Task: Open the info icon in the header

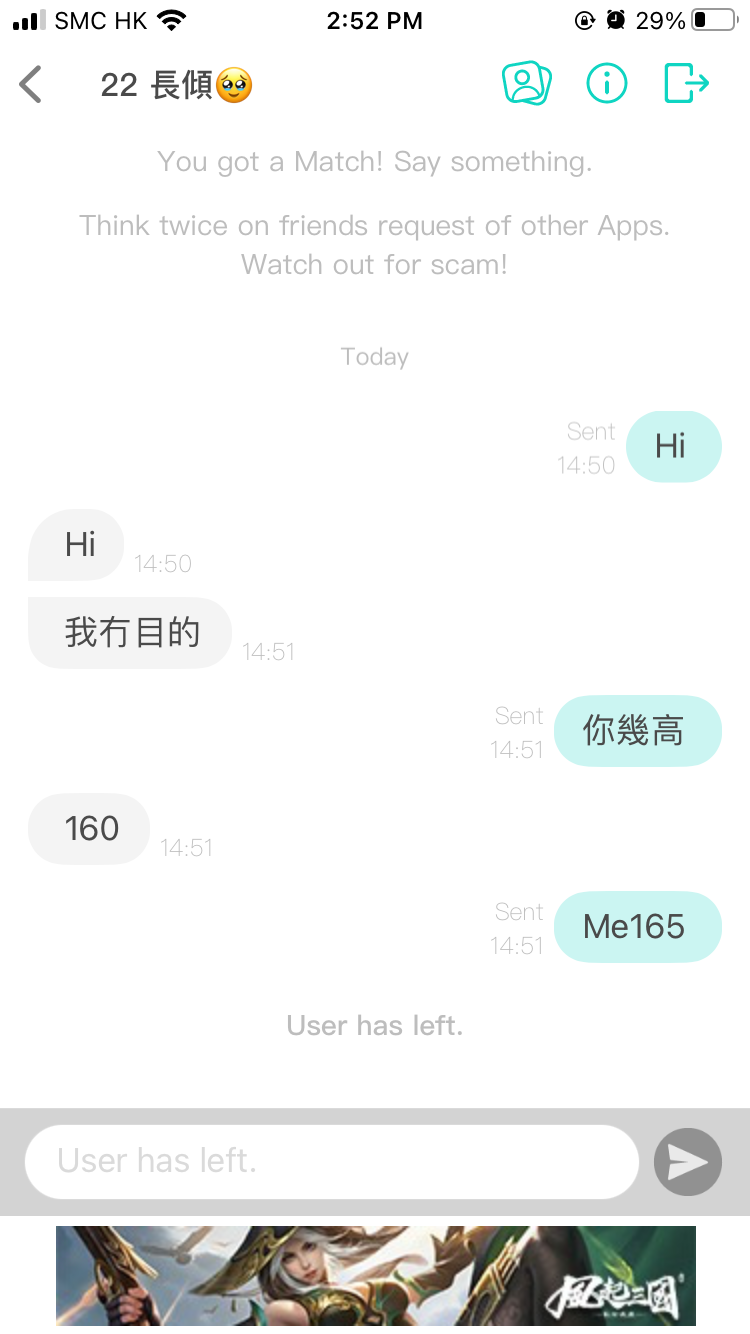Action: (x=607, y=84)
